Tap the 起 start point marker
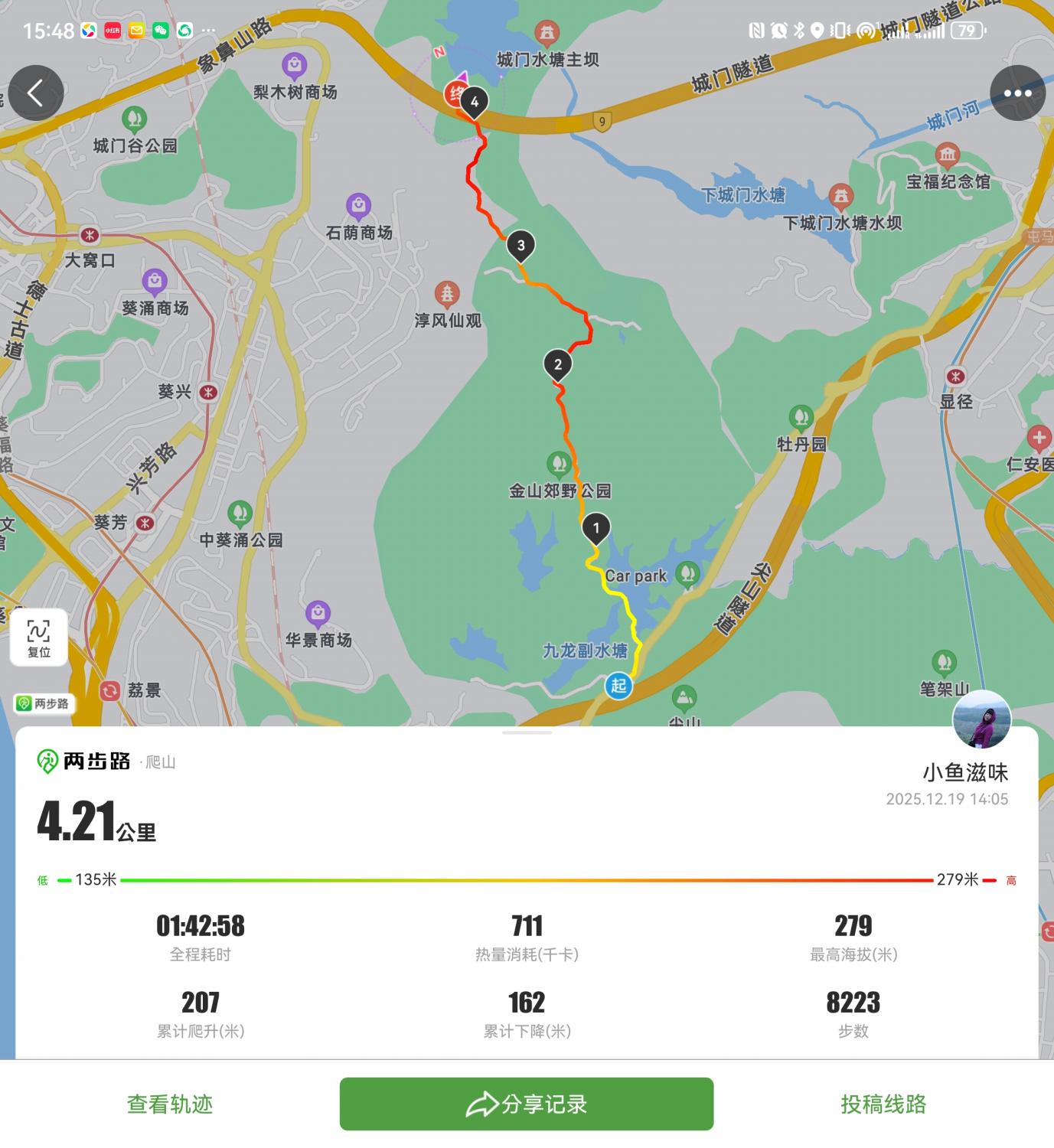The height and width of the screenshot is (1148, 1054). tap(618, 686)
